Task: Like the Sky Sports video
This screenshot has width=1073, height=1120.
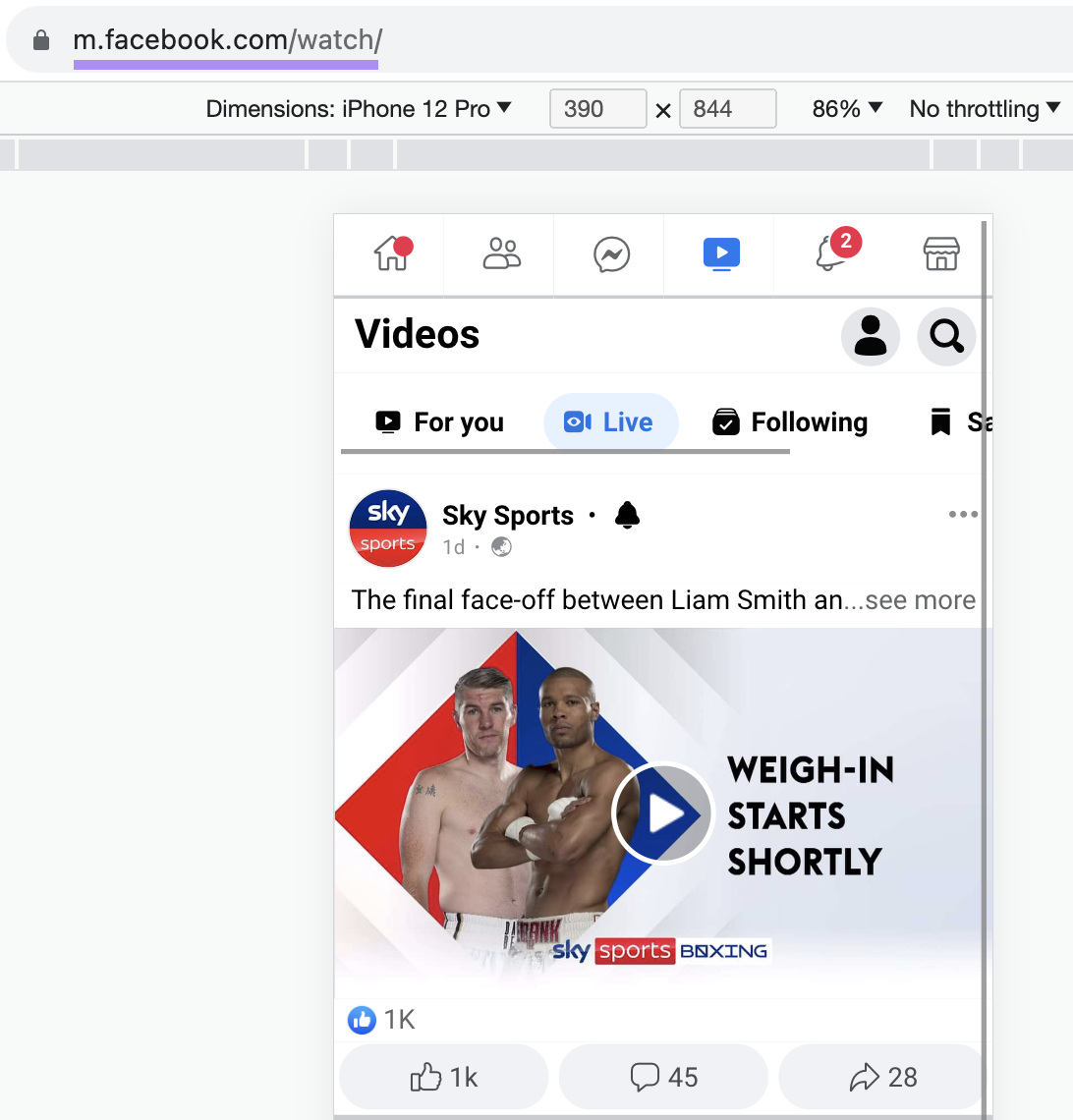Action: (443, 1078)
